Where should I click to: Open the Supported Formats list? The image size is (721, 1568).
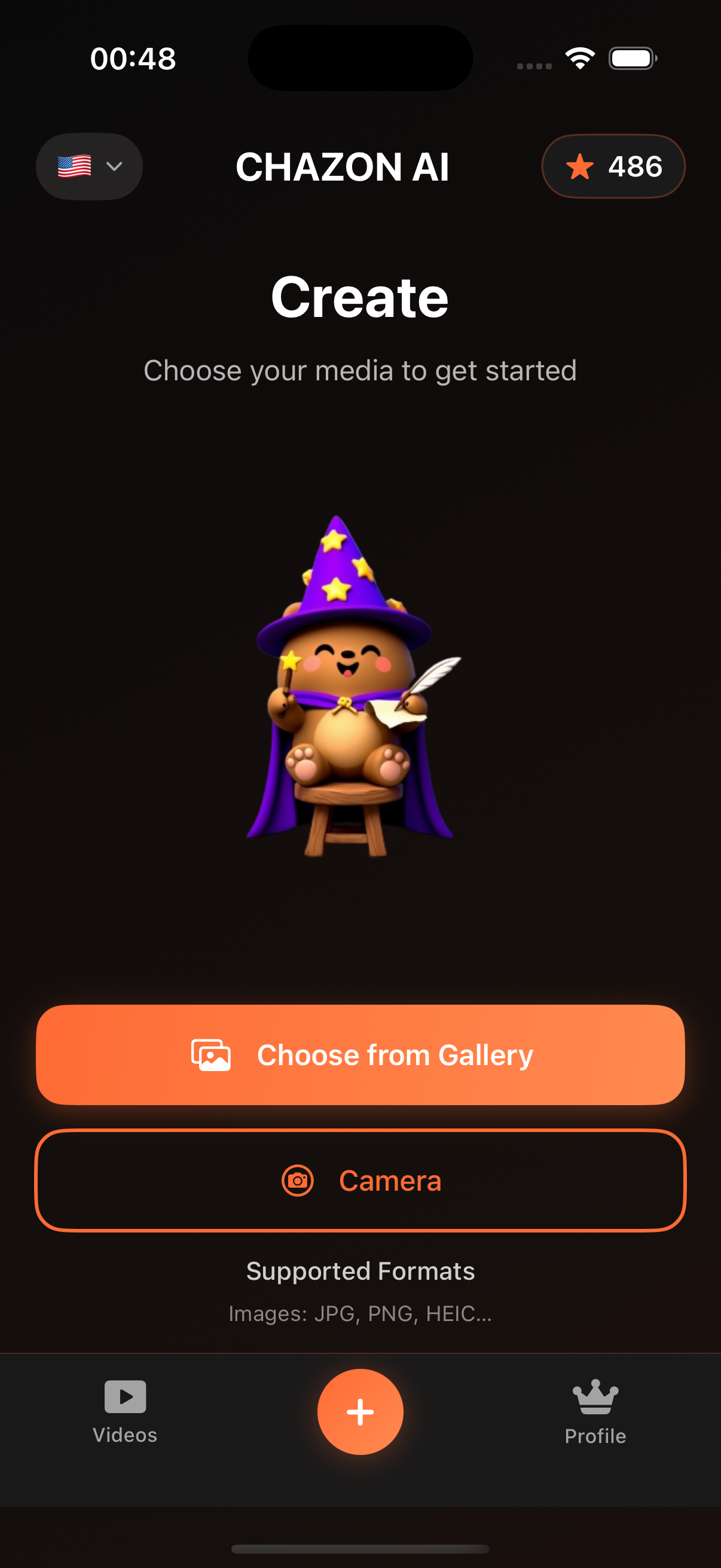(x=360, y=1270)
